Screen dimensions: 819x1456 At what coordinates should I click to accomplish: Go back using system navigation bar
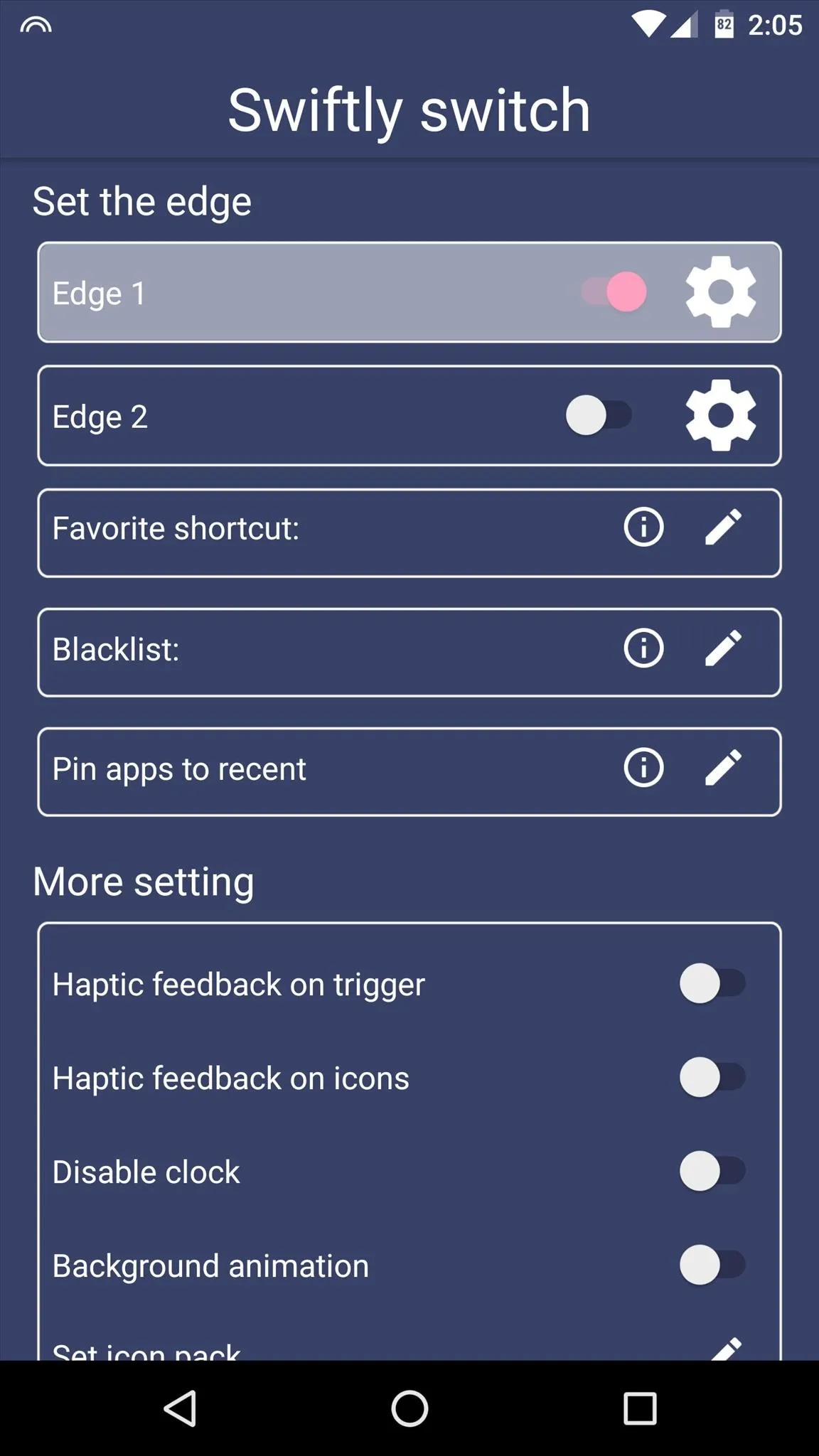point(181,1408)
